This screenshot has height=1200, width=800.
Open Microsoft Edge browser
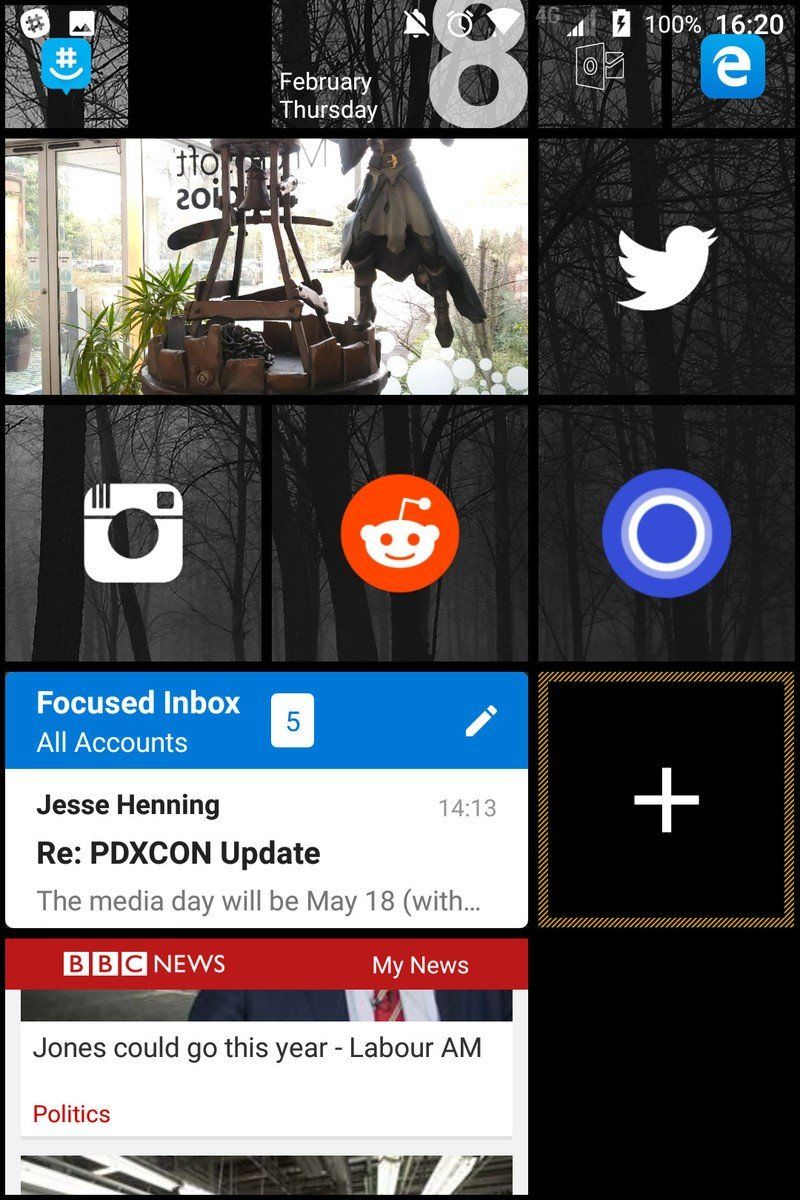pos(733,68)
